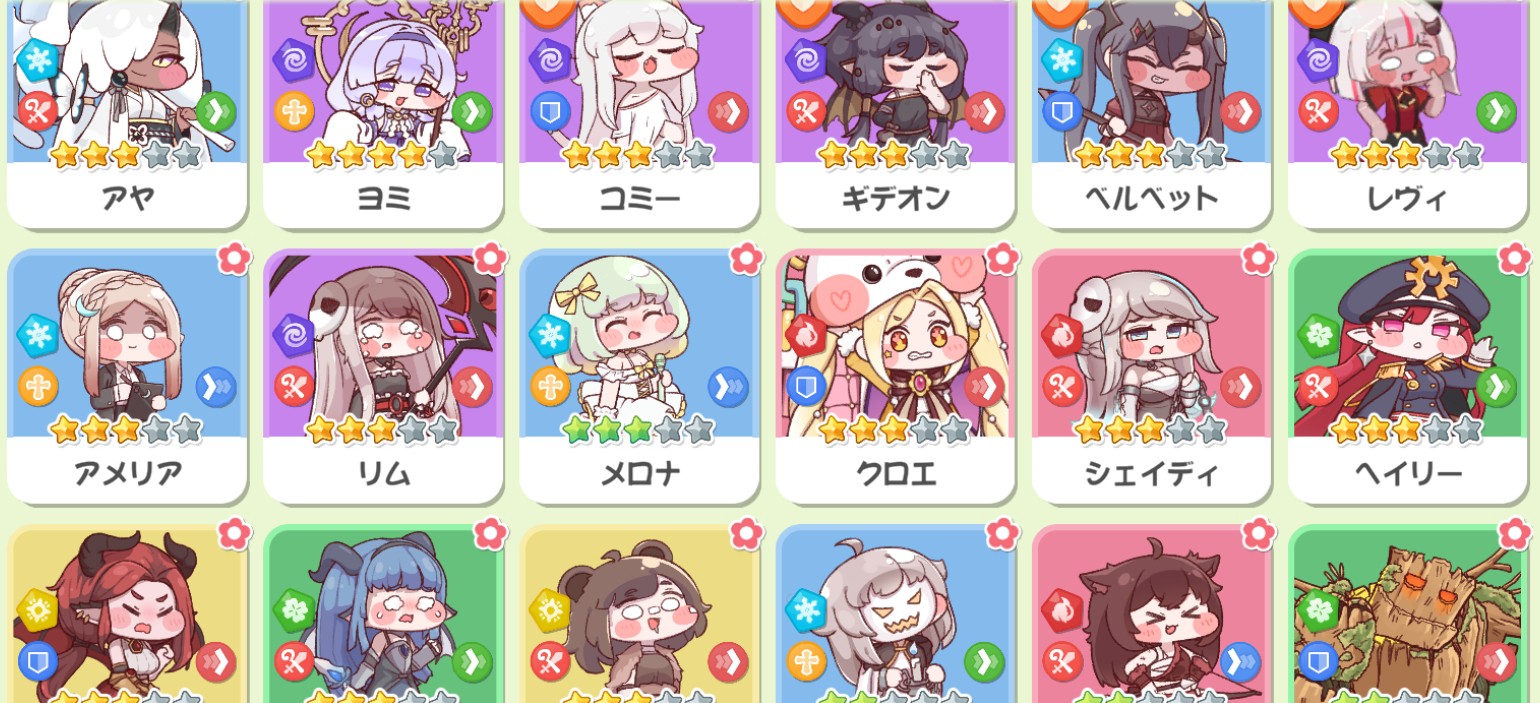
Task: Select the アメリア character card
Action: pyautogui.click(x=127, y=375)
